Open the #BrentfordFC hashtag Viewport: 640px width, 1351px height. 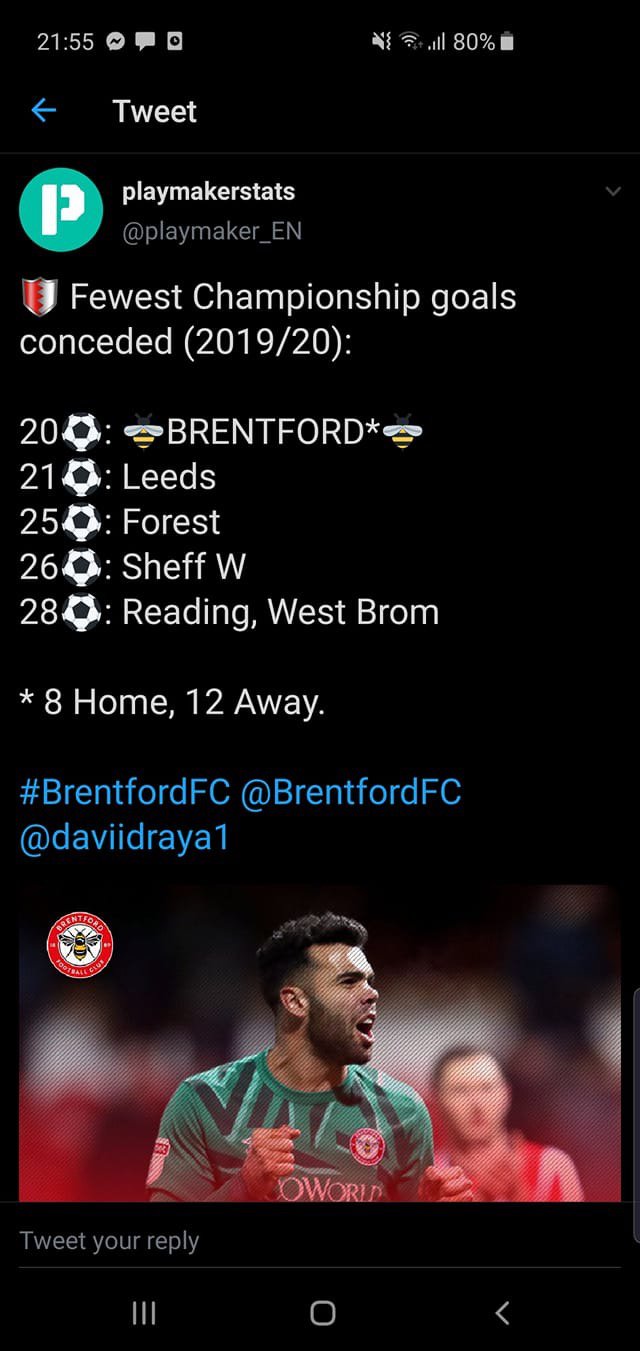click(x=124, y=792)
